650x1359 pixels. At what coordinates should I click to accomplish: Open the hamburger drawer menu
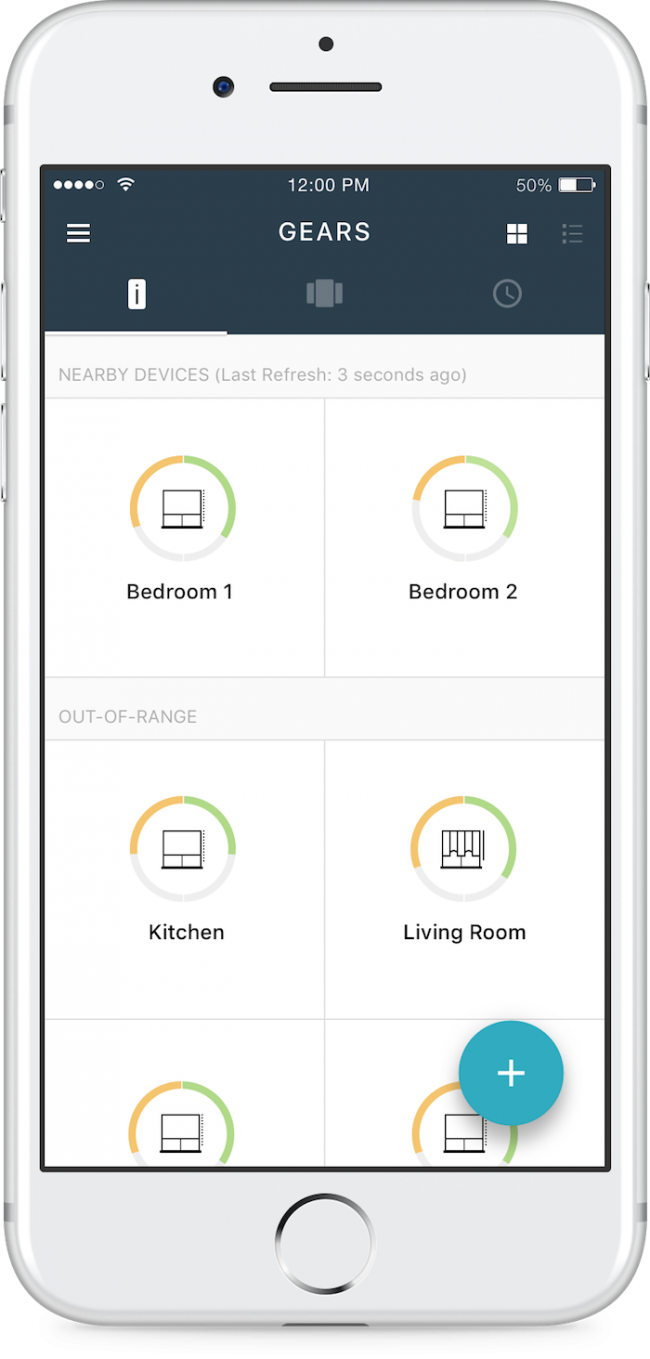(x=78, y=233)
